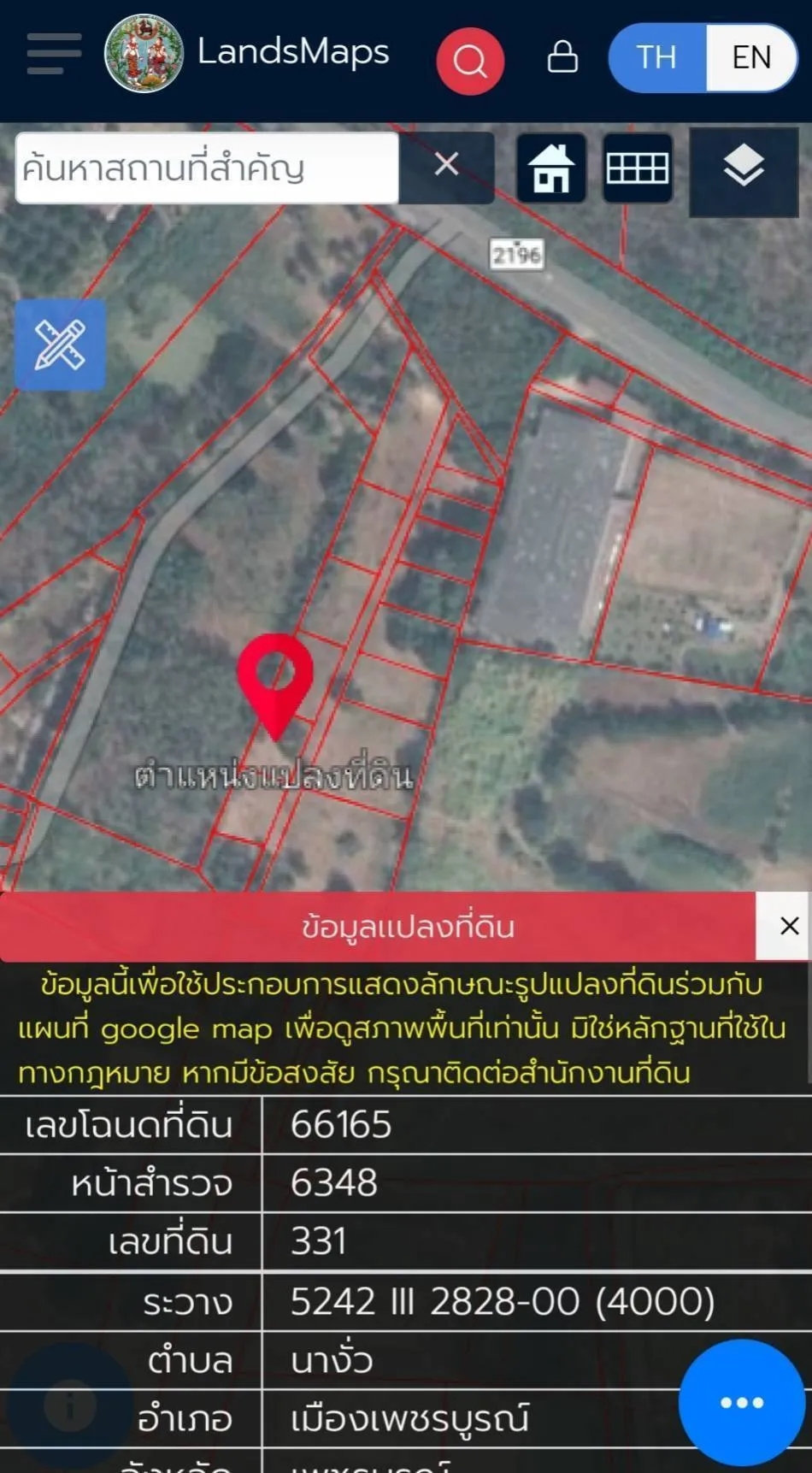The width and height of the screenshot is (812, 1473).
Task: Close the land parcel info panel
Action: [x=788, y=926]
